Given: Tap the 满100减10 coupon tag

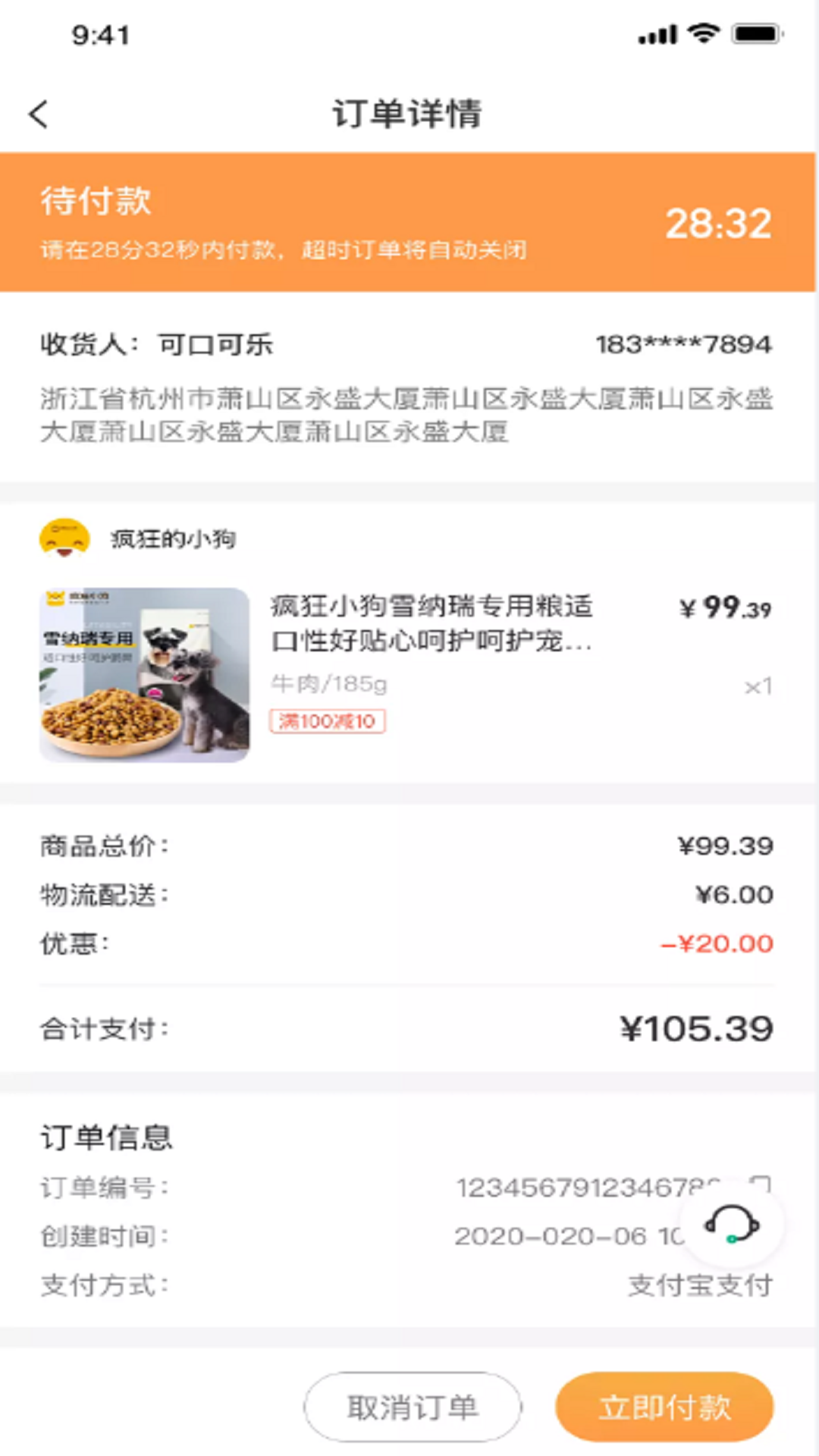Looking at the screenshot, I should (x=329, y=723).
